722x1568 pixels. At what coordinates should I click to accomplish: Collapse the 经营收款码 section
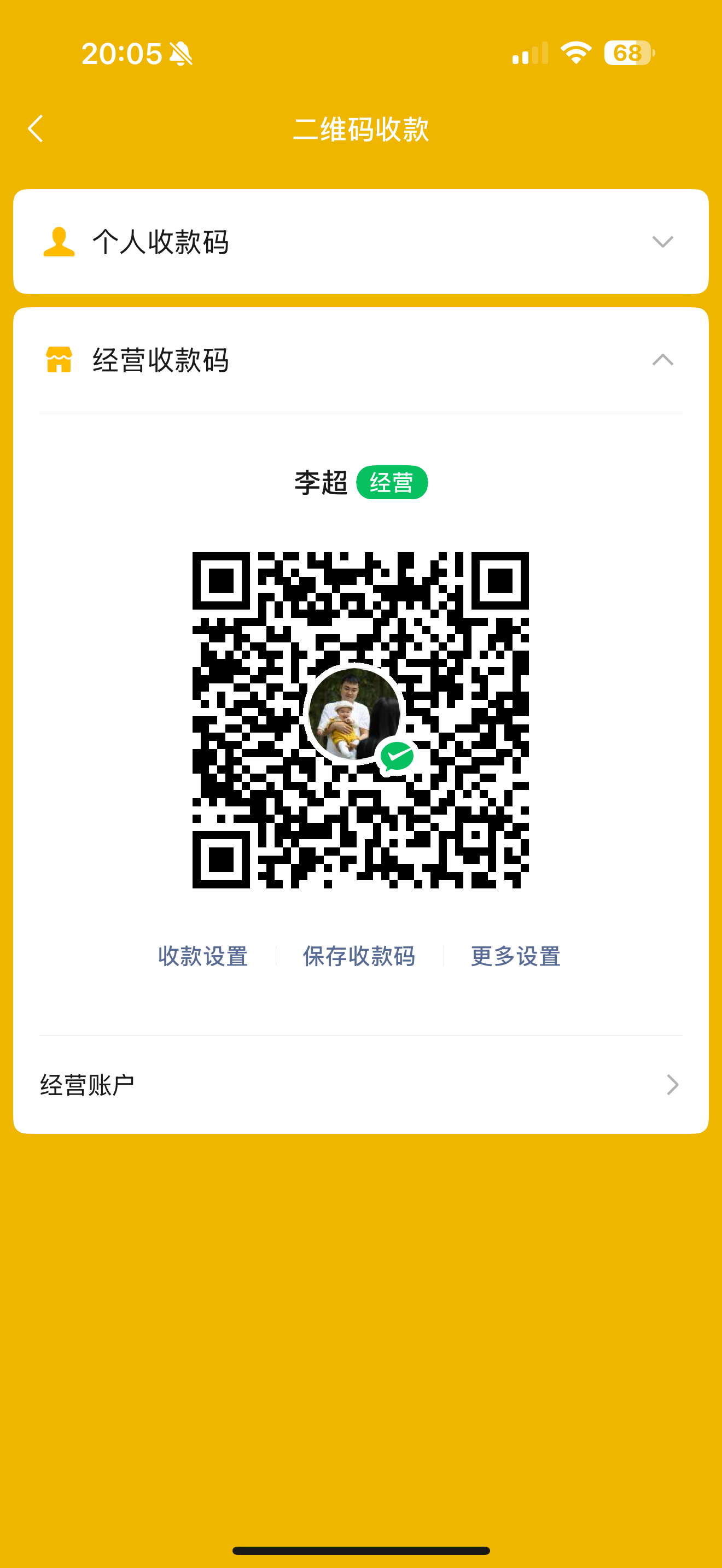(662, 360)
